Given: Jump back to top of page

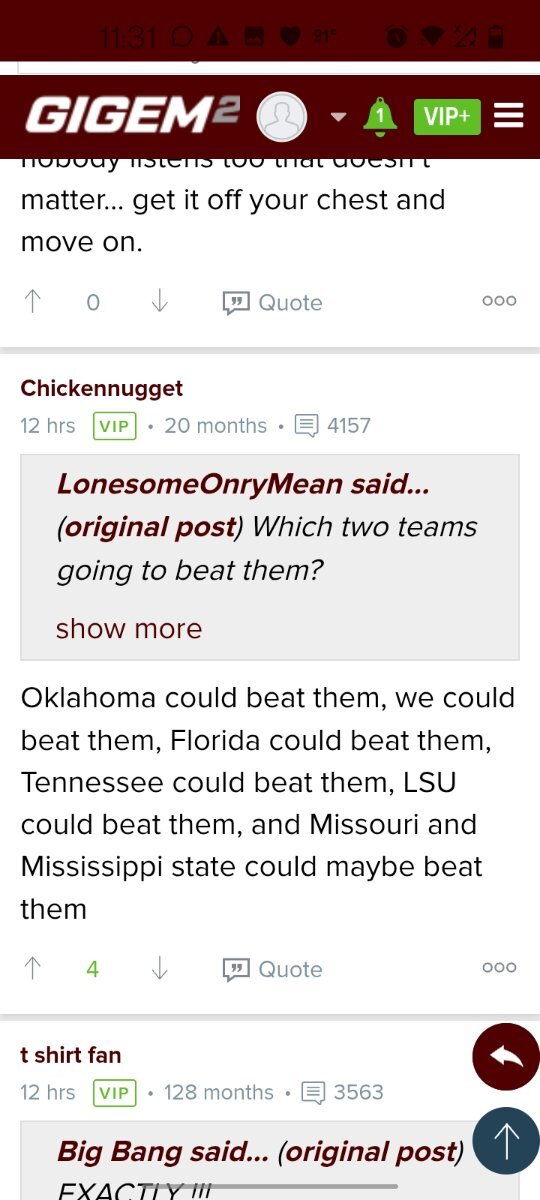Looking at the screenshot, I should click(x=506, y=1141).
